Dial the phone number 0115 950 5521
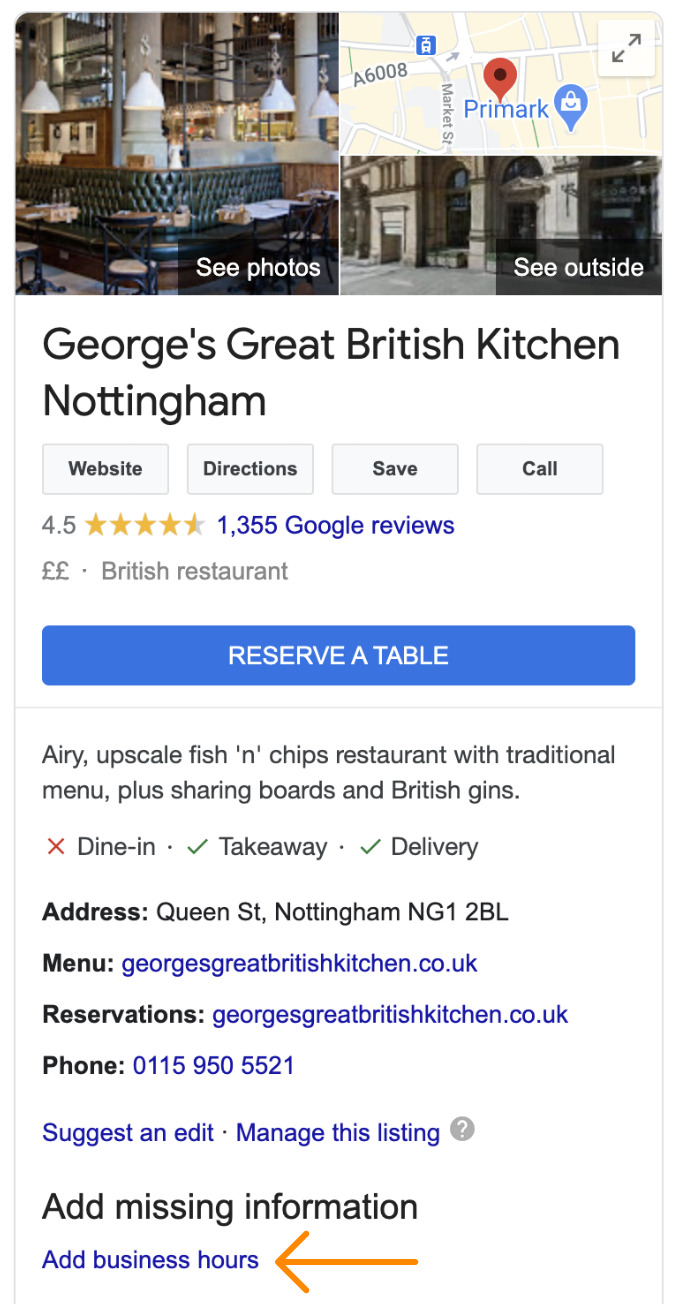Viewport: 677px width, 1304px height. tap(213, 1065)
